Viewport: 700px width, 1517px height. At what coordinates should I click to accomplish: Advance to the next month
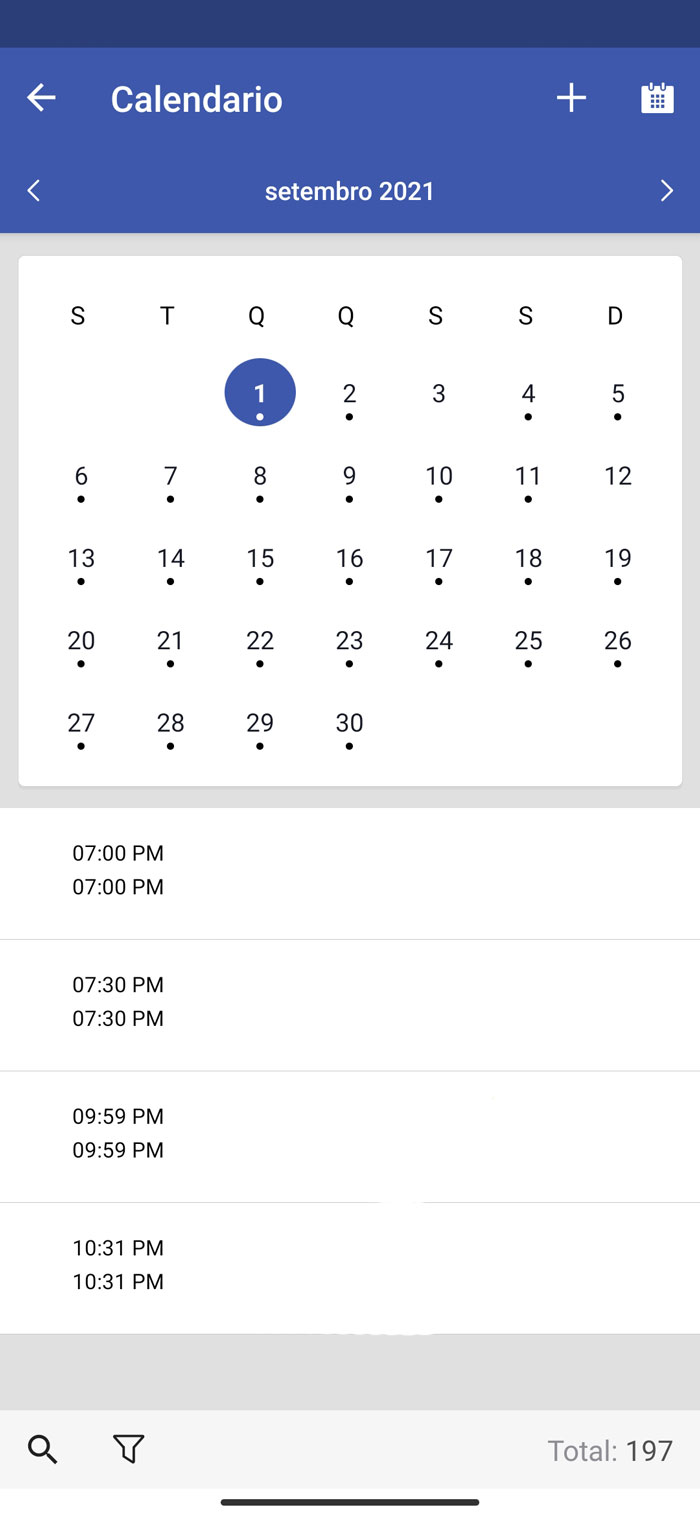pyautogui.click(x=667, y=191)
